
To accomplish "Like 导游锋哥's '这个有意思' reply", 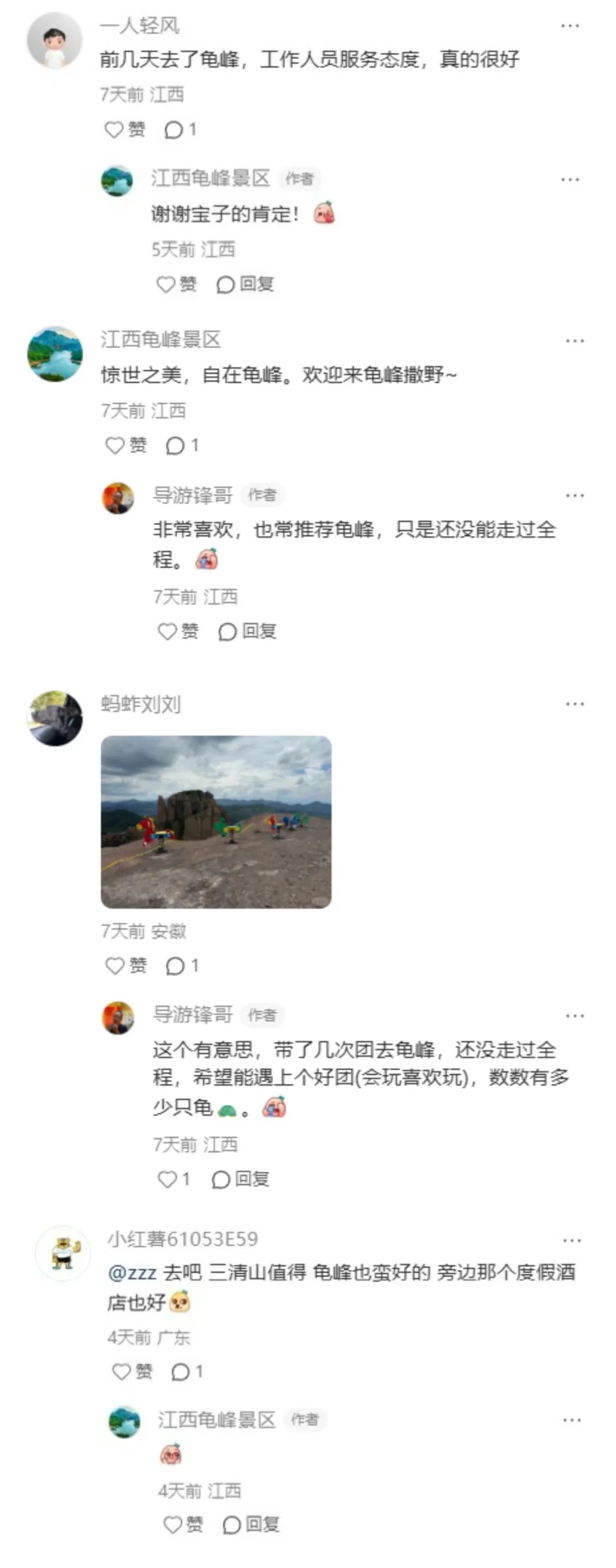I will [167, 1180].
